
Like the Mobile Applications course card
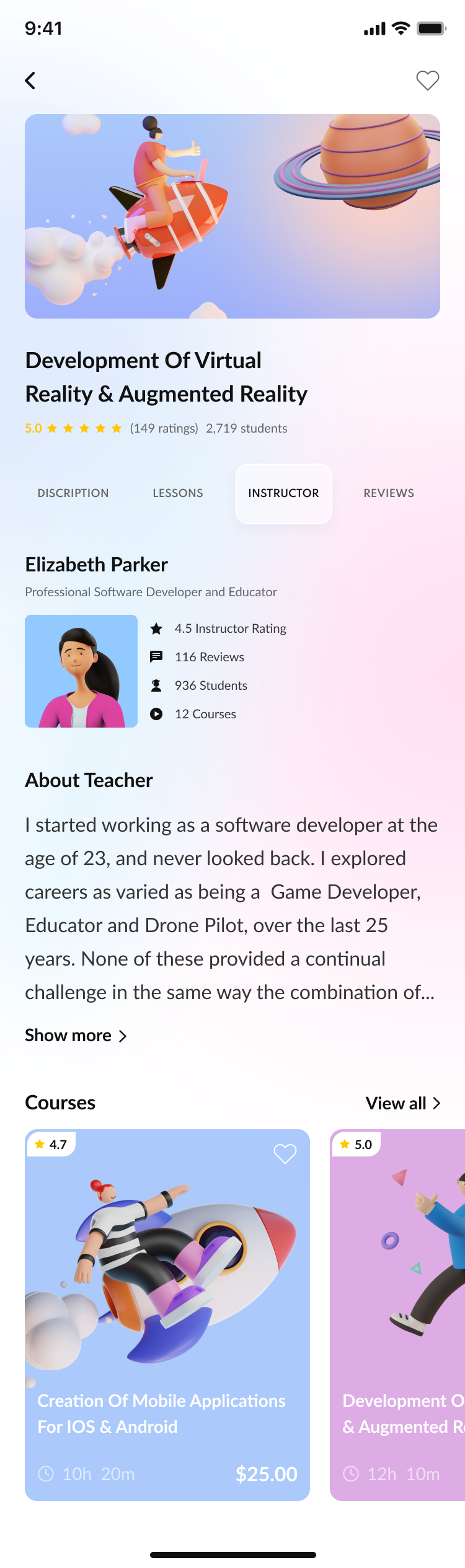(x=285, y=1154)
